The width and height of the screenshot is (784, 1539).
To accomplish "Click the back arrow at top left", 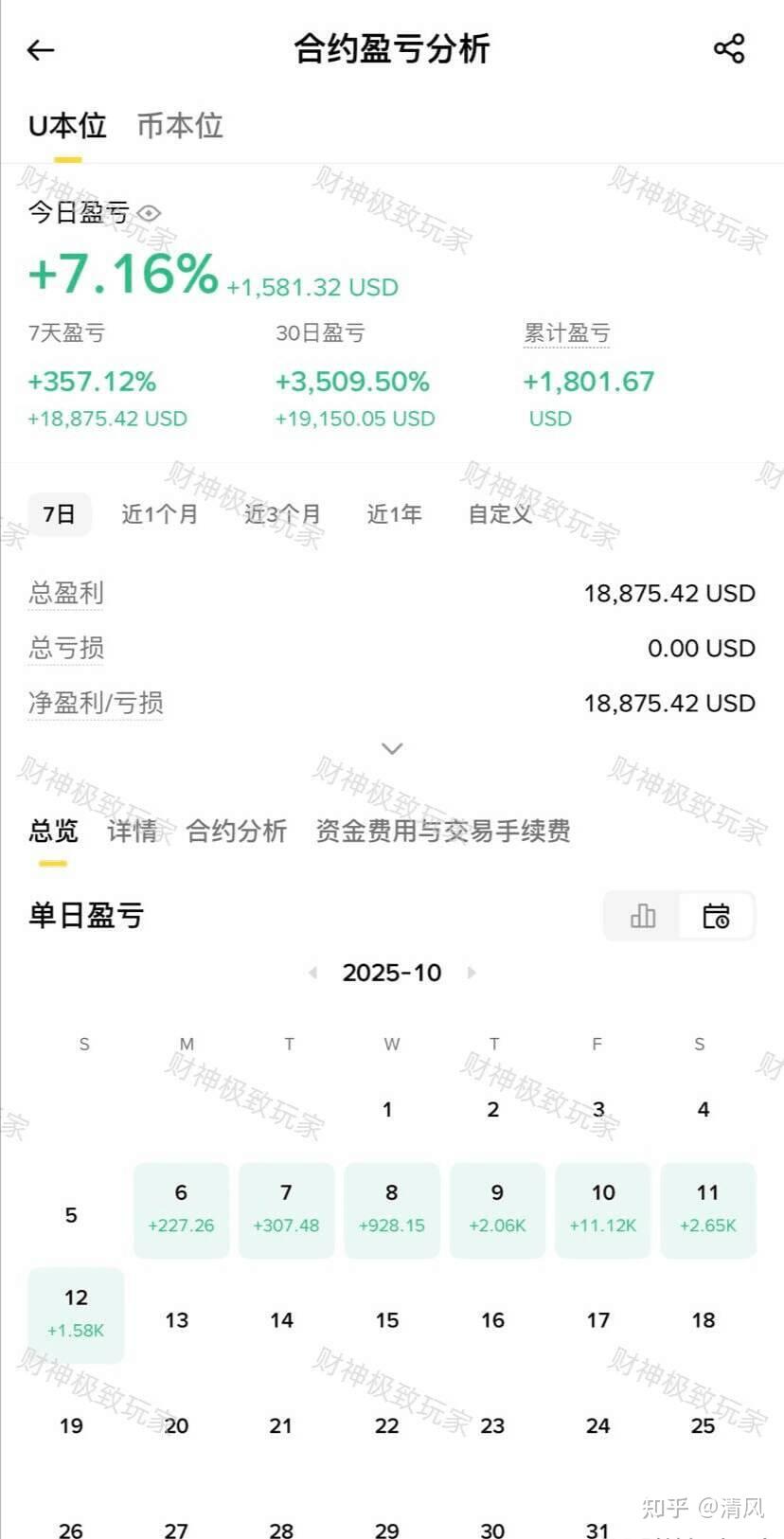I will [40, 49].
